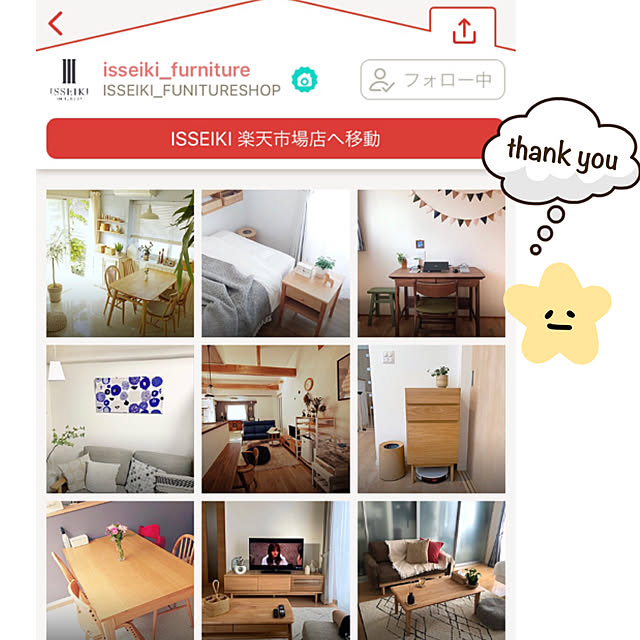This screenshot has width=640, height=640.
Task: Open the brown sofa coffee table photo
Action: 431,570
